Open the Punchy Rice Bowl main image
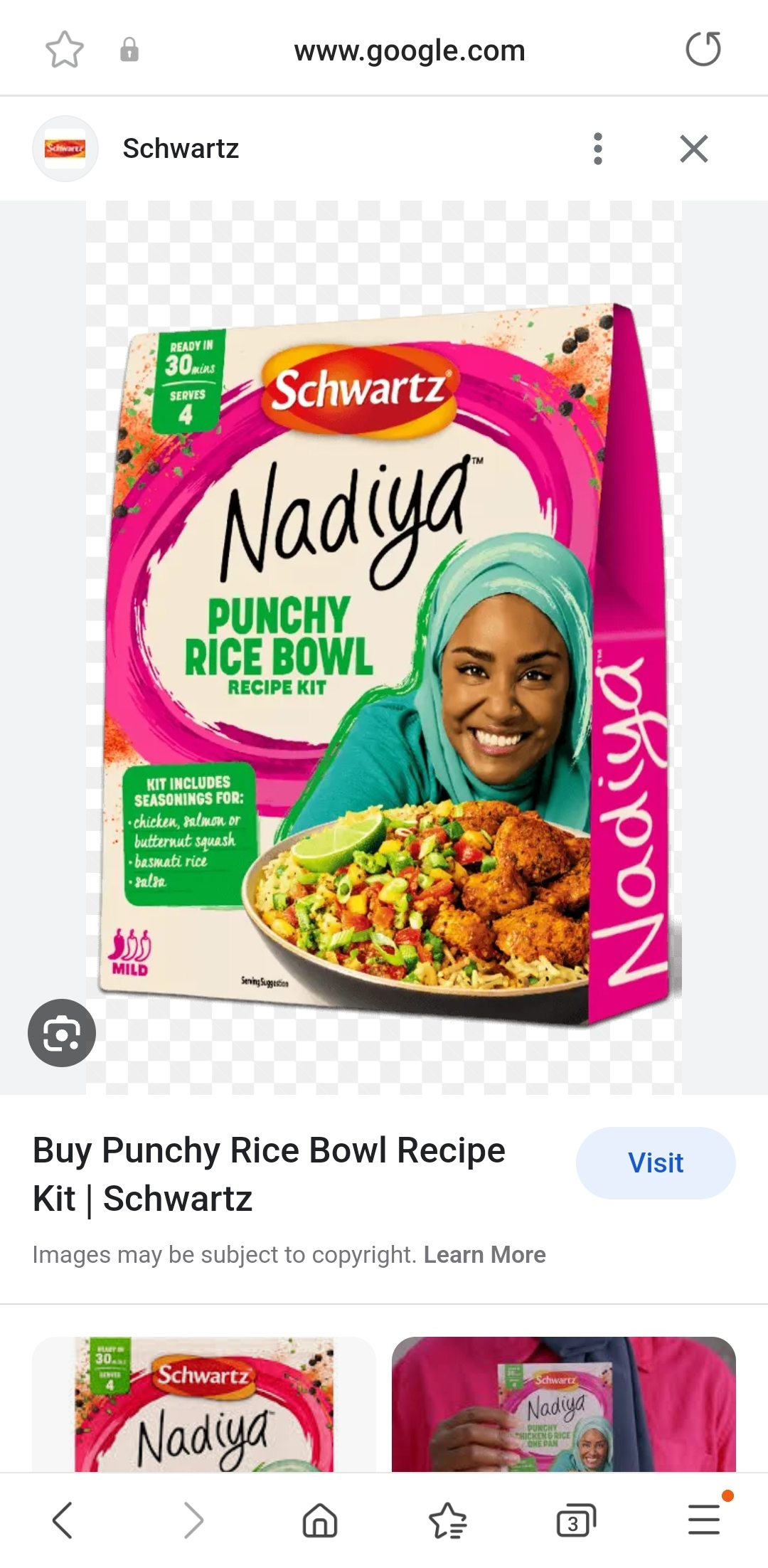This screenshot has height=1568, width=768. pyautogui.click(x=384, y=647)
